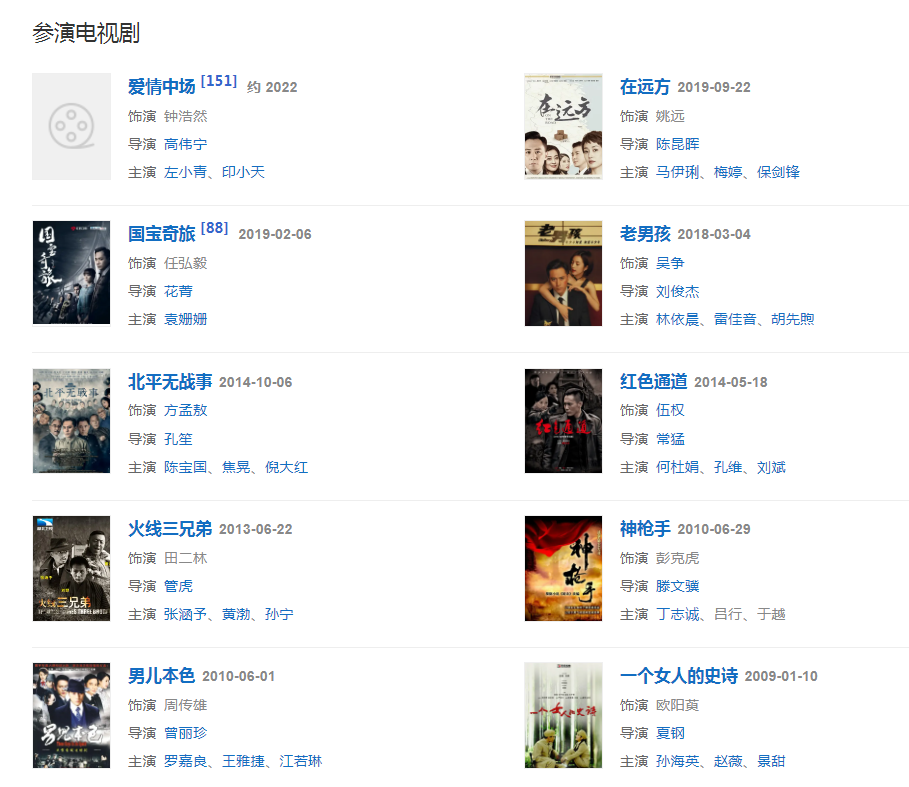View director 高伟宁's page
Image resolution: width=909 pixels, height=787 pixels.
185,144
